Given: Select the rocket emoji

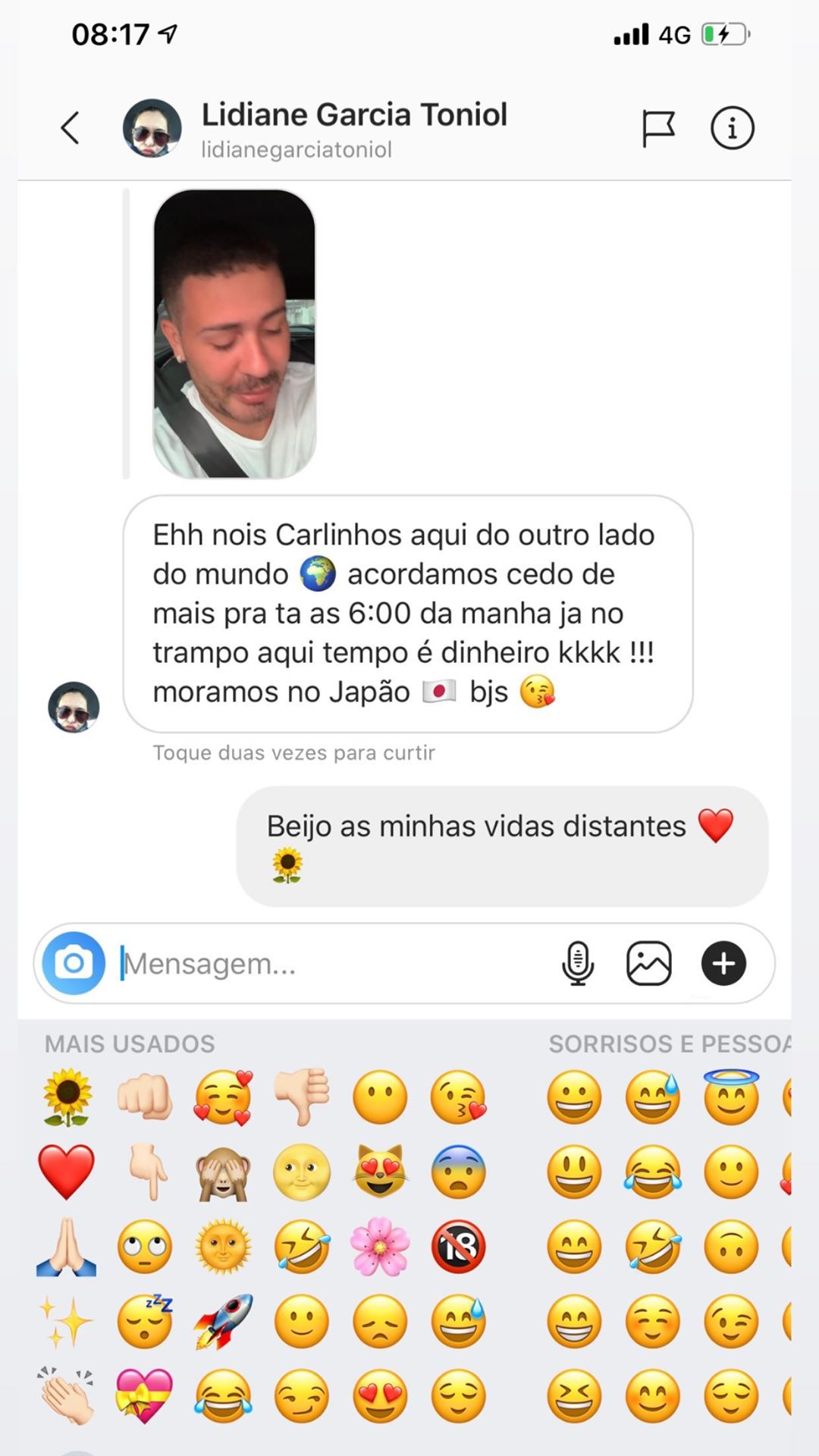Looking at the screenshot, I should [x=222, y=1322].
